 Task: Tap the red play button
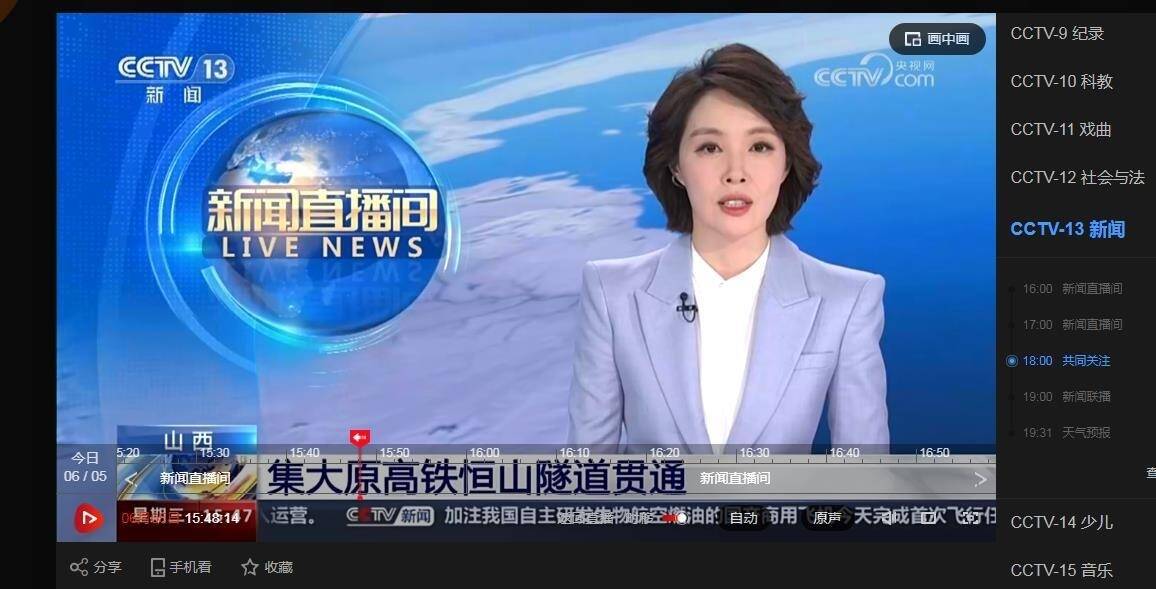point(88,518)
